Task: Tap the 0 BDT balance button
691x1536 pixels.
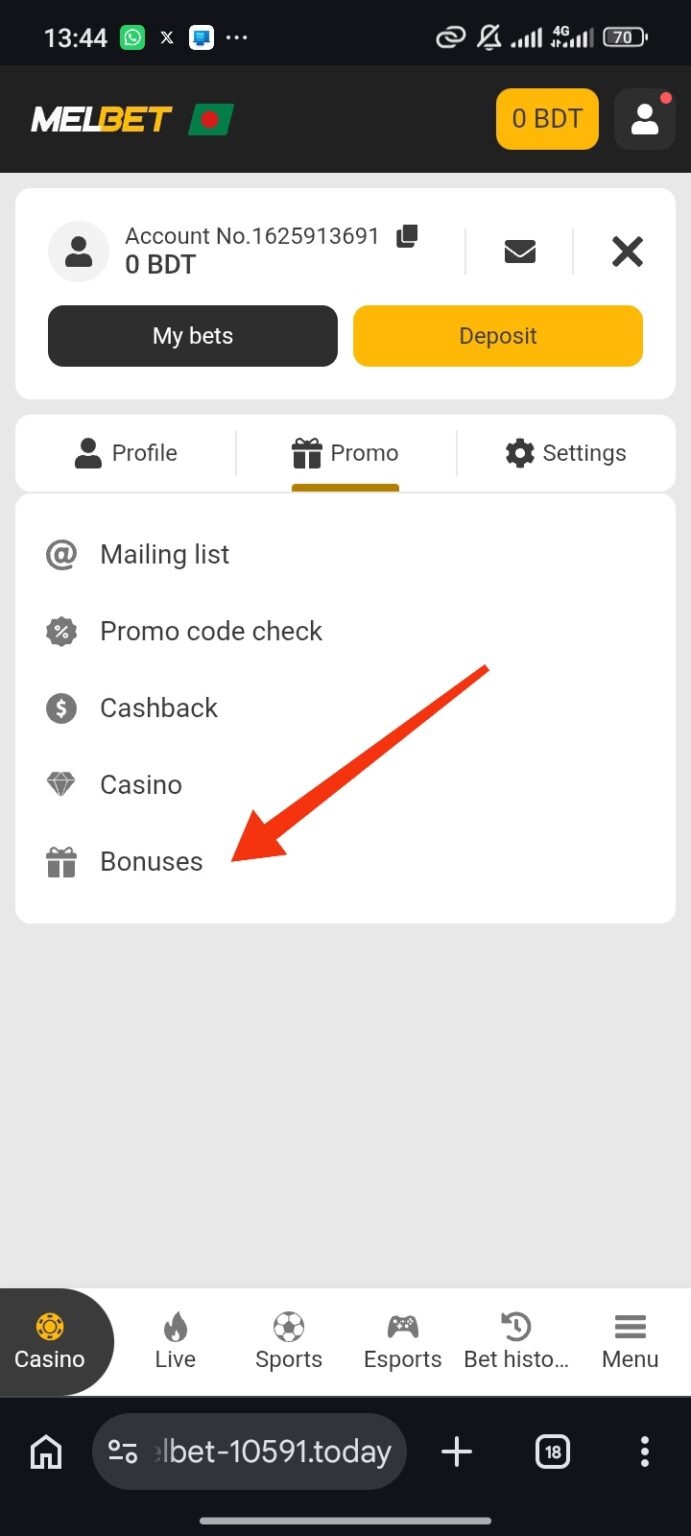Action: pos(547,120)
